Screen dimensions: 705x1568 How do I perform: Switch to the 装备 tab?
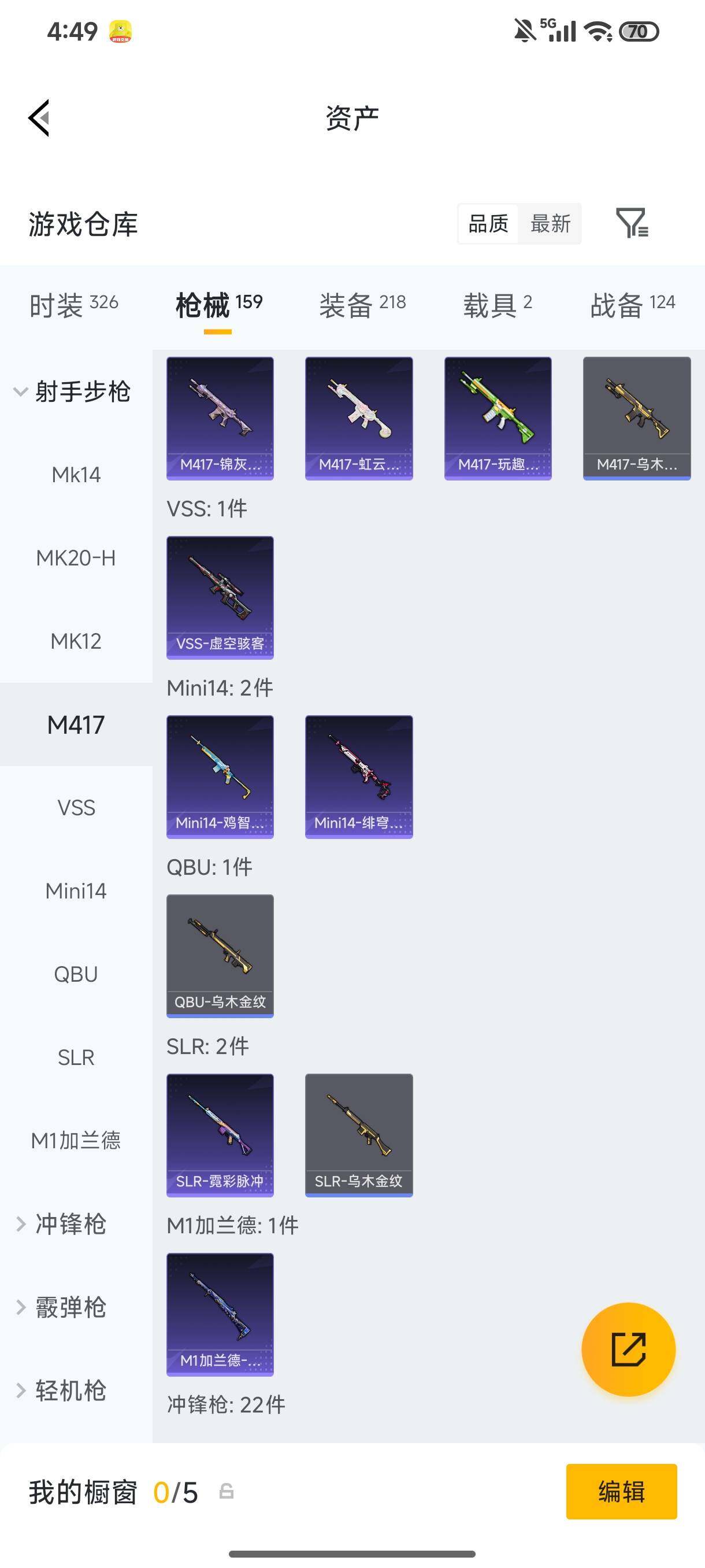(362, 304)
